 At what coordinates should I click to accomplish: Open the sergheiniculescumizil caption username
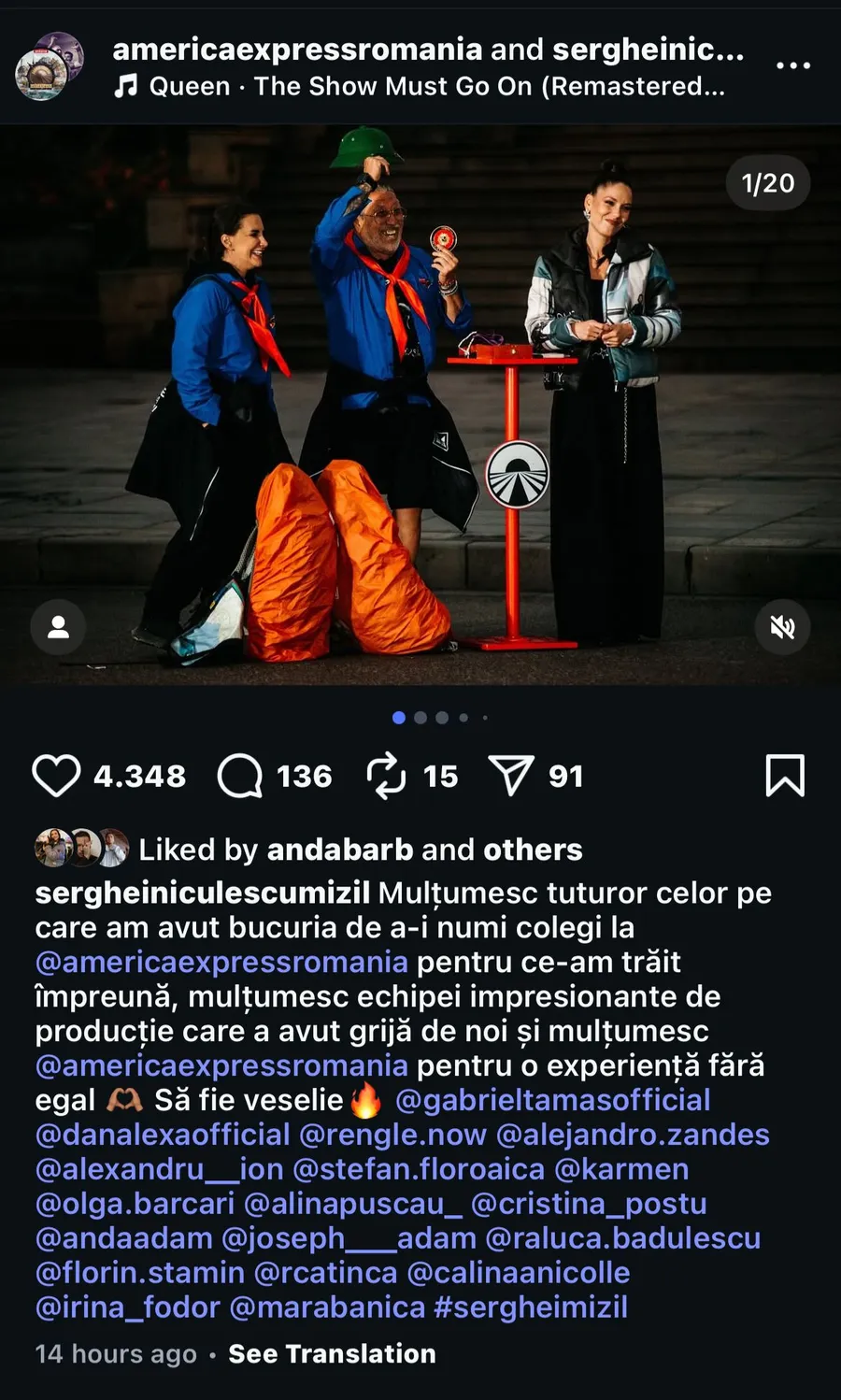pyautogui.click(x=202, y=893)
